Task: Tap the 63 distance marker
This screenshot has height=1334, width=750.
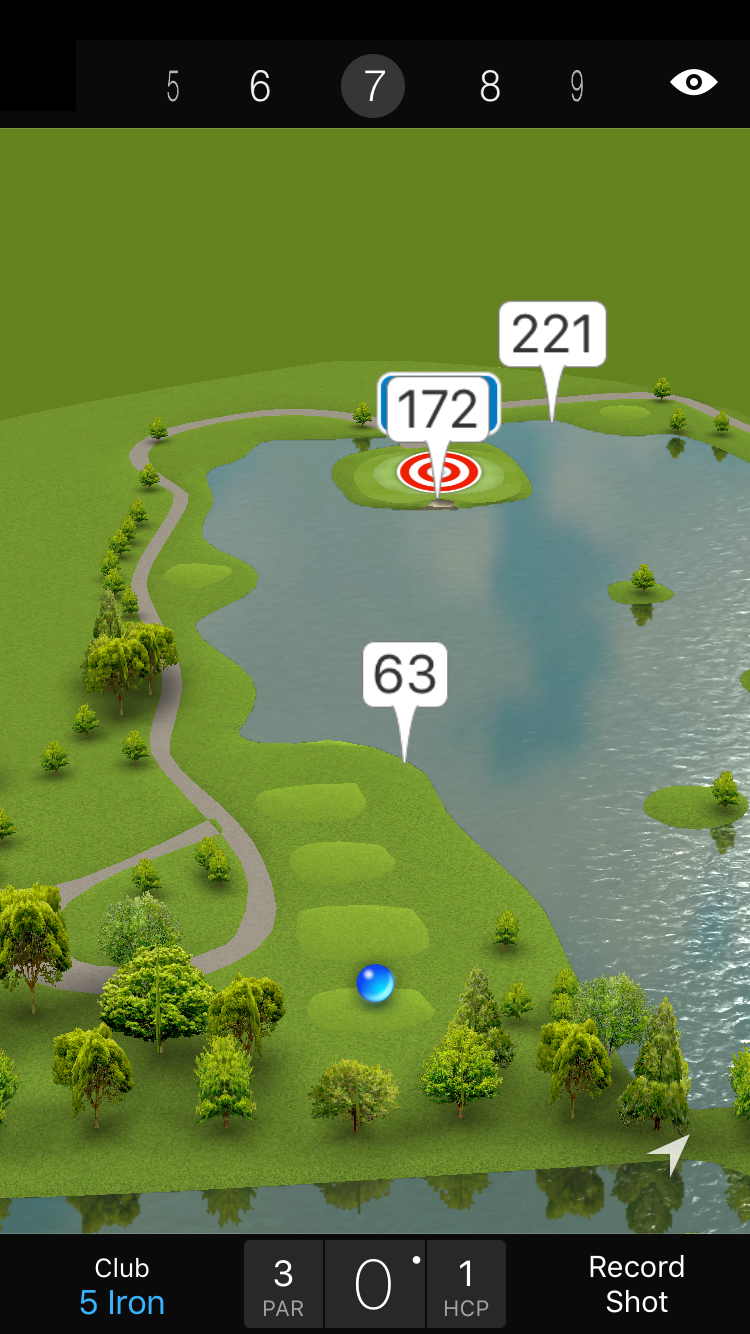Action: 405,675
